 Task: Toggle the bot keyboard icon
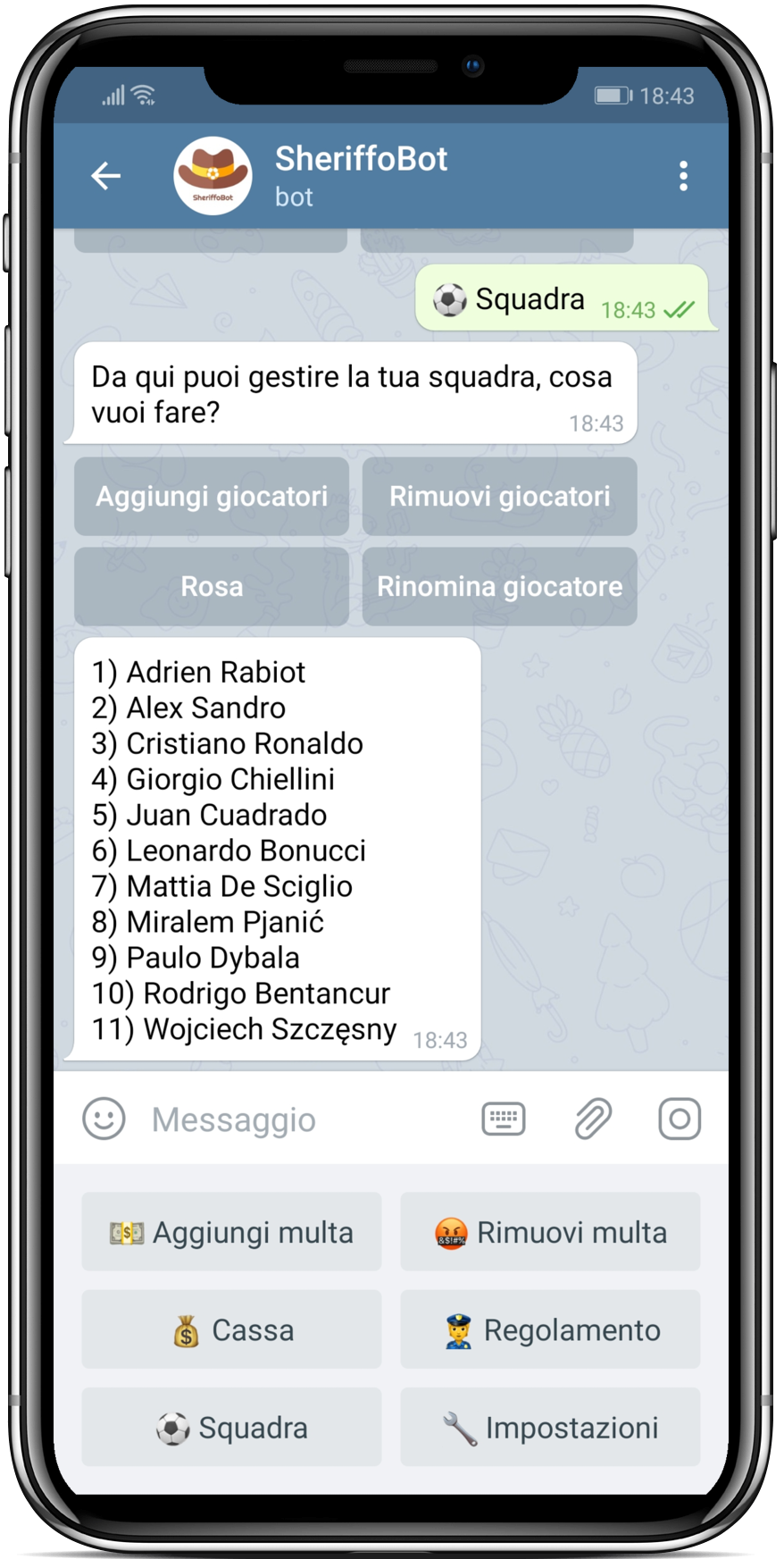click(x=504, y=1119)
